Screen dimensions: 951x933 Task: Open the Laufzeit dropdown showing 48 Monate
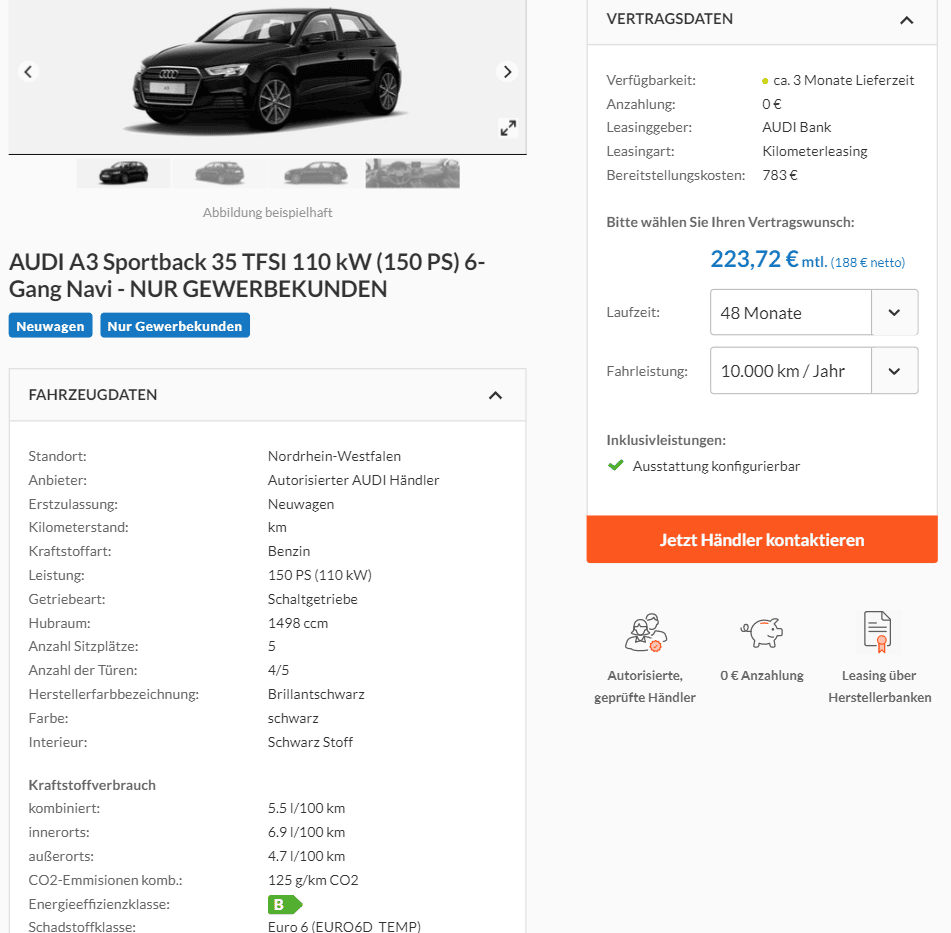point(813,313)
